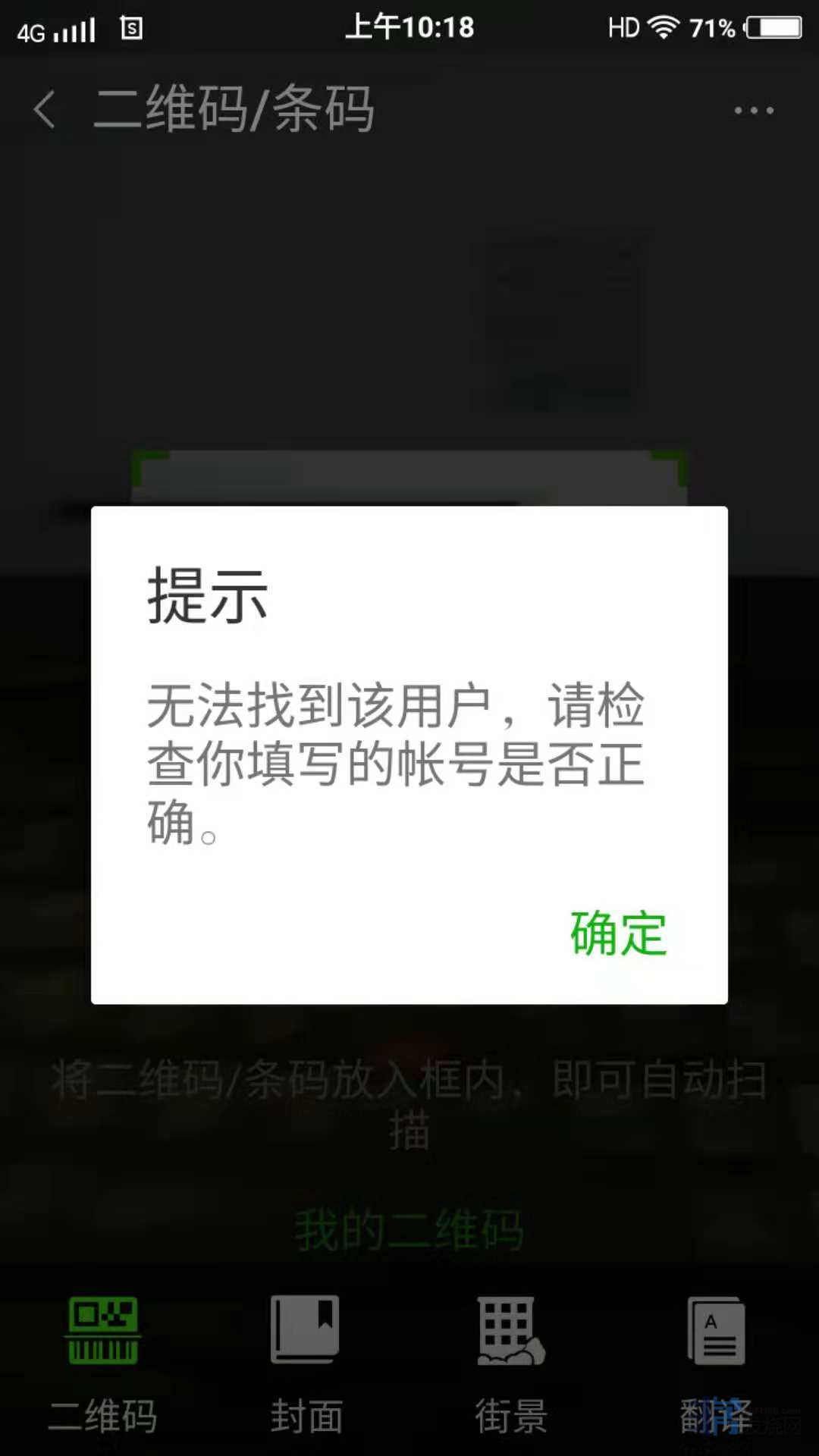Switch to the 封面 tab

(x=306, y=1361)
